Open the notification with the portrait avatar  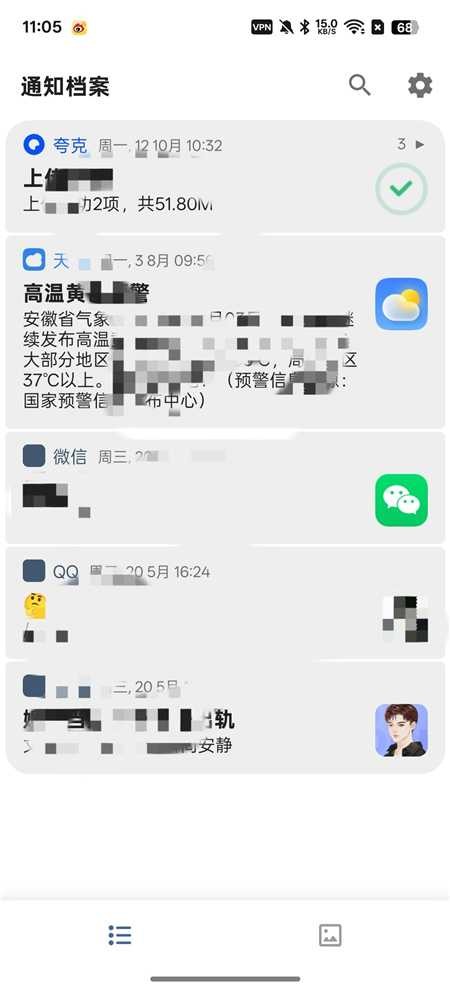[x=225, y=718]
